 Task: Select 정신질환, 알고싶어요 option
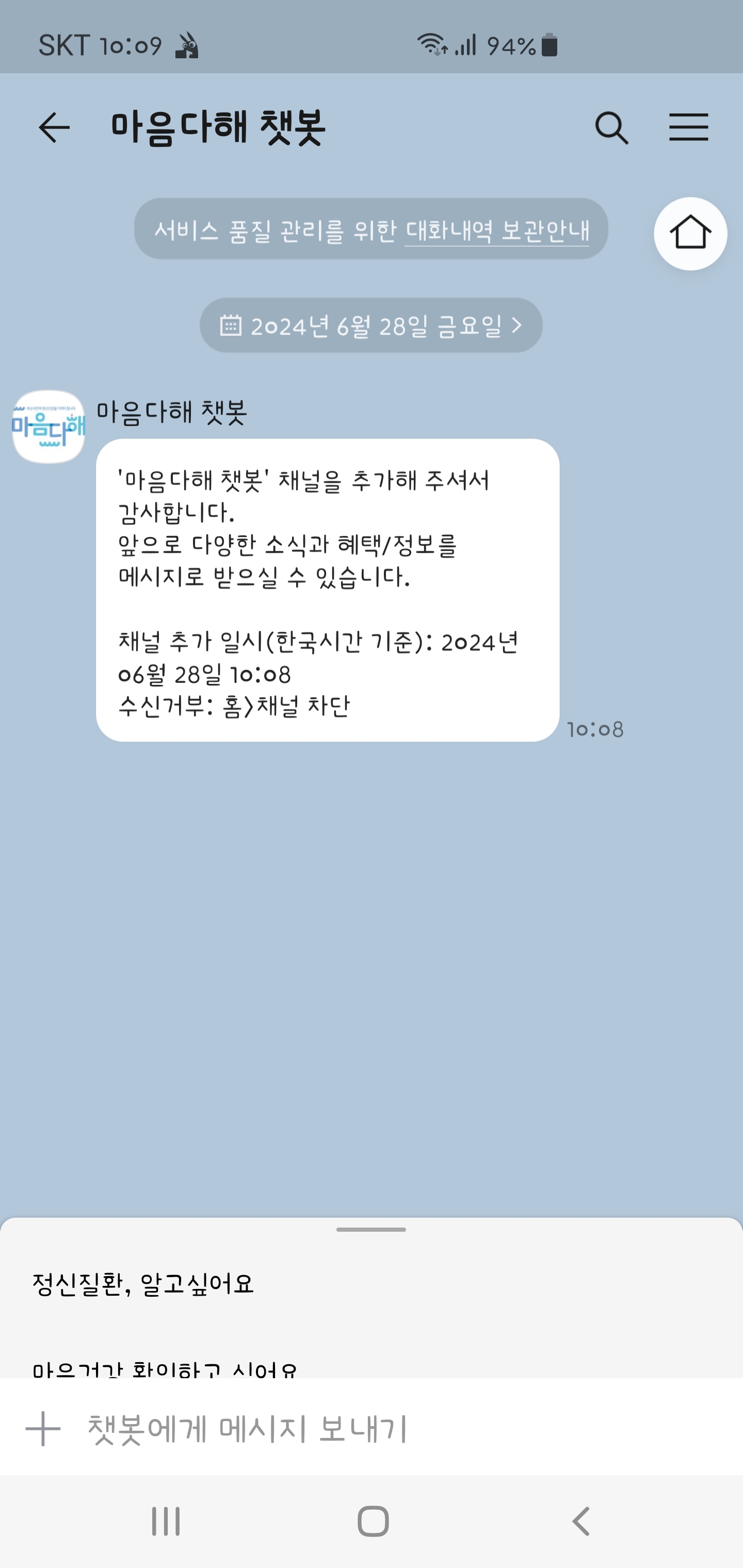click(x=143, y=1284)
